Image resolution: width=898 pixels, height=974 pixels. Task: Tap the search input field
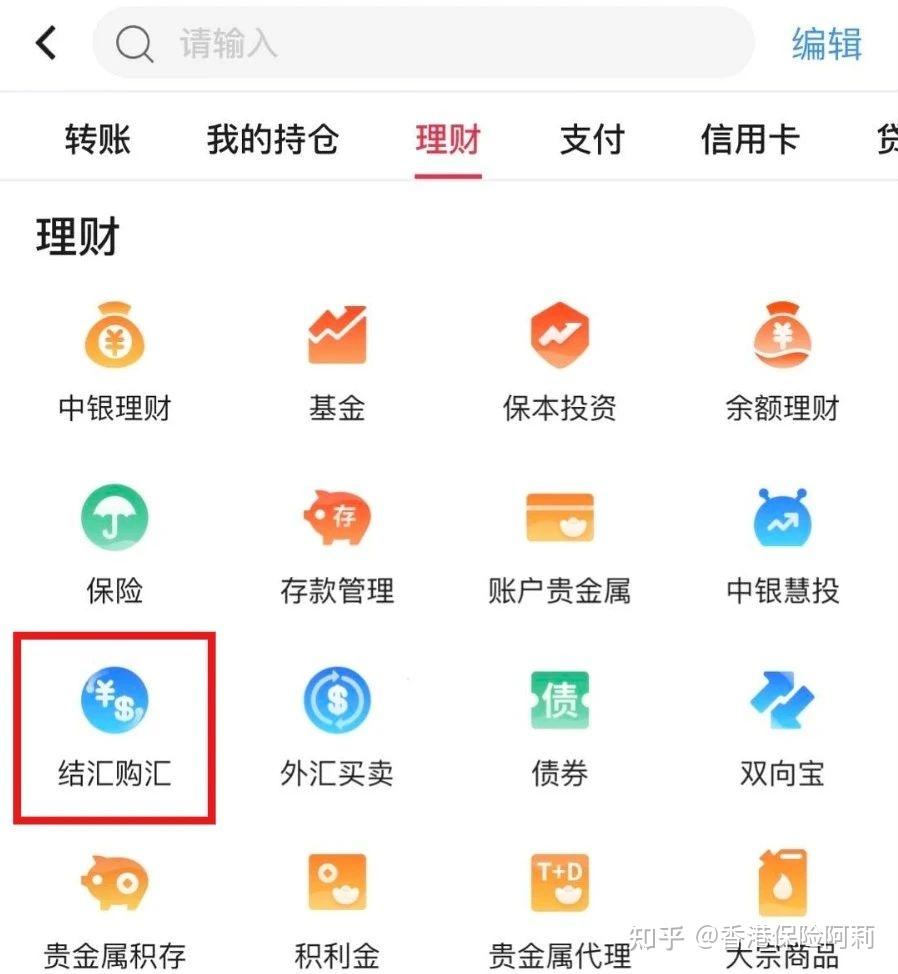(x=420, y=43)
